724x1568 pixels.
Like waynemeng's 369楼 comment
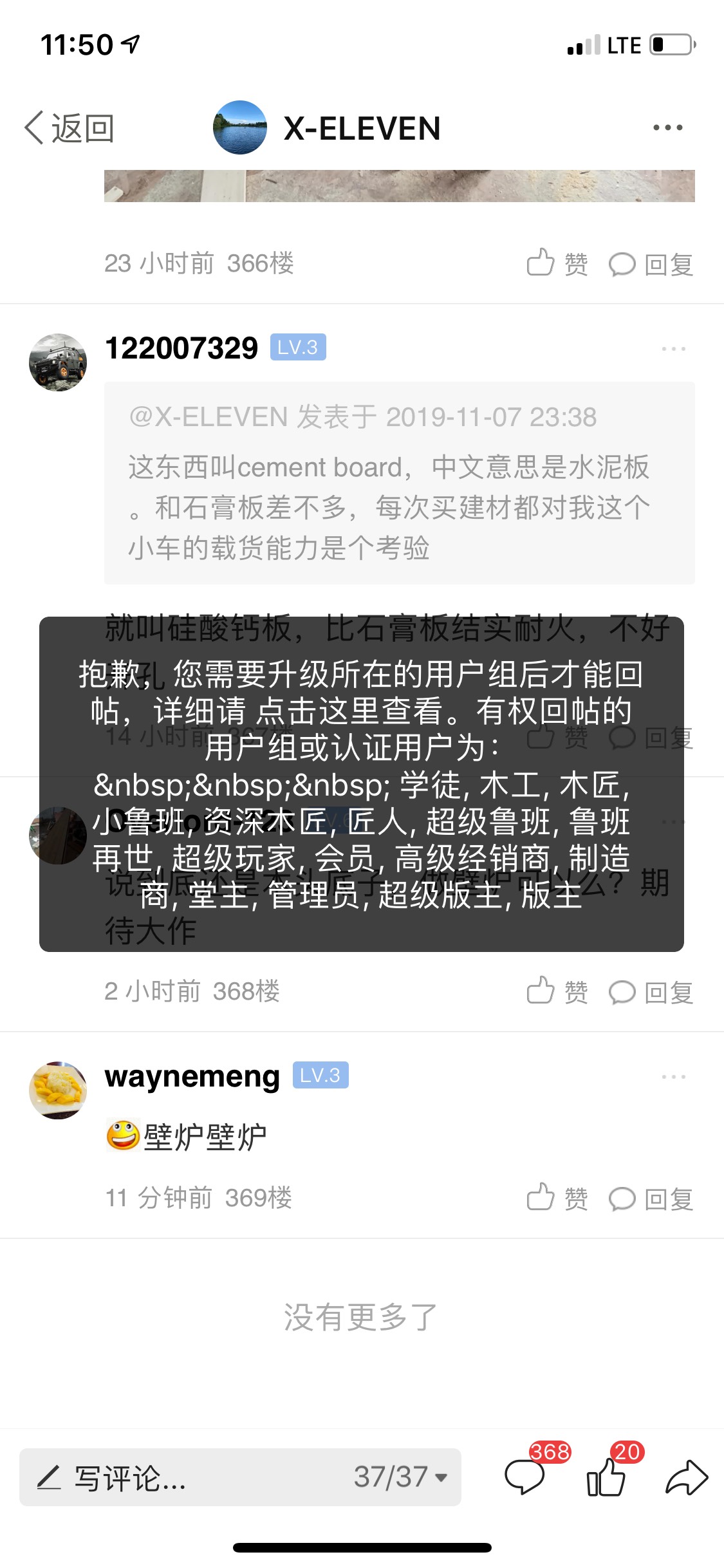(557, 1199)
